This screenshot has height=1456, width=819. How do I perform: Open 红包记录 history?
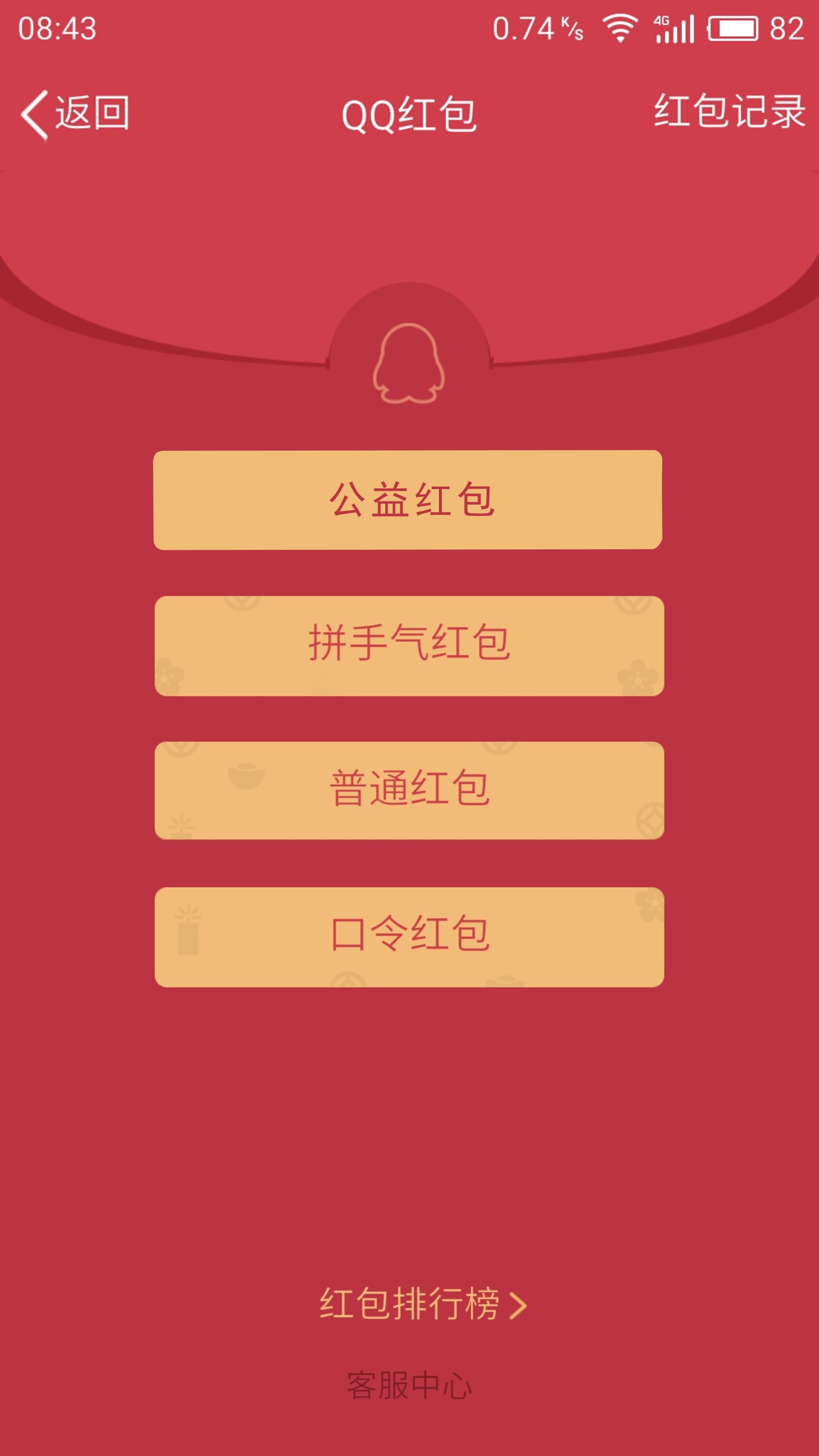click(728, 111)
